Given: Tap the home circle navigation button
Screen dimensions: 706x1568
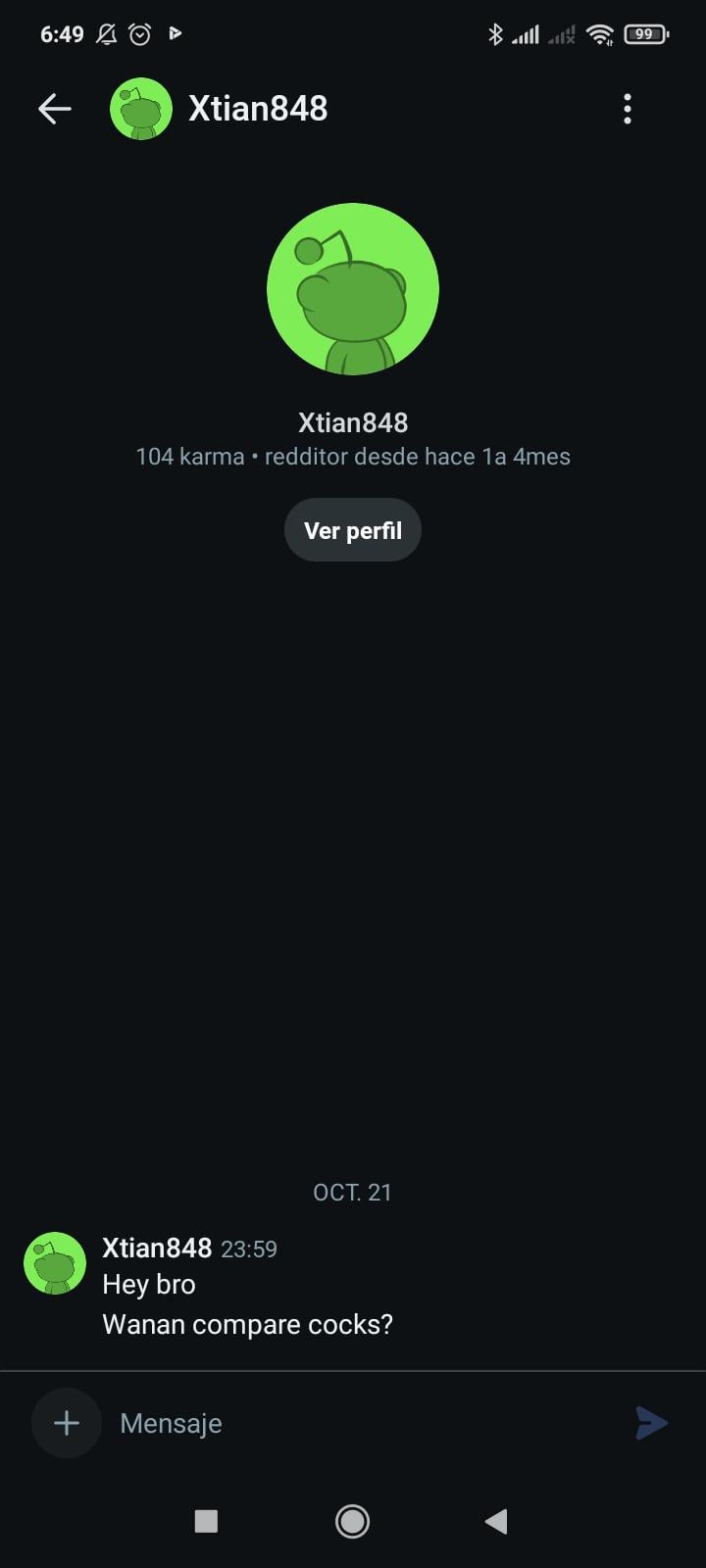Looking at the screenshot, I should coord(352,1521).
